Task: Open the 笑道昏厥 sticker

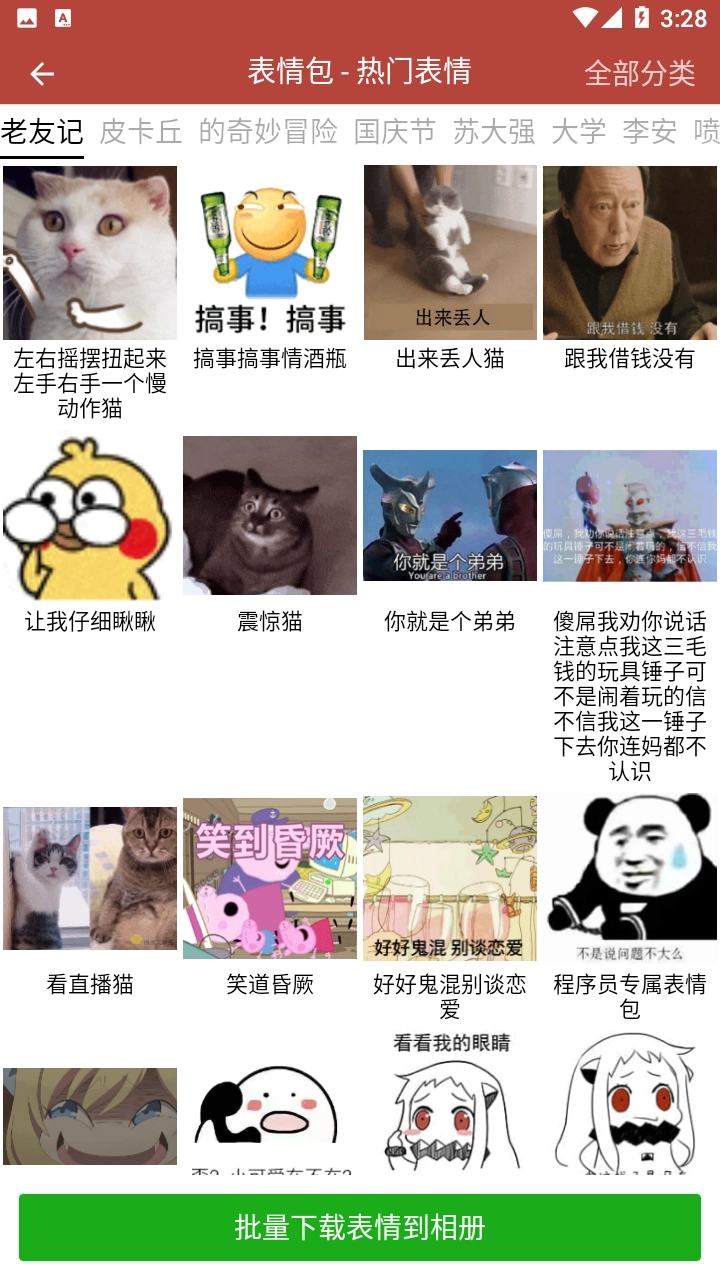Action: 270,878
